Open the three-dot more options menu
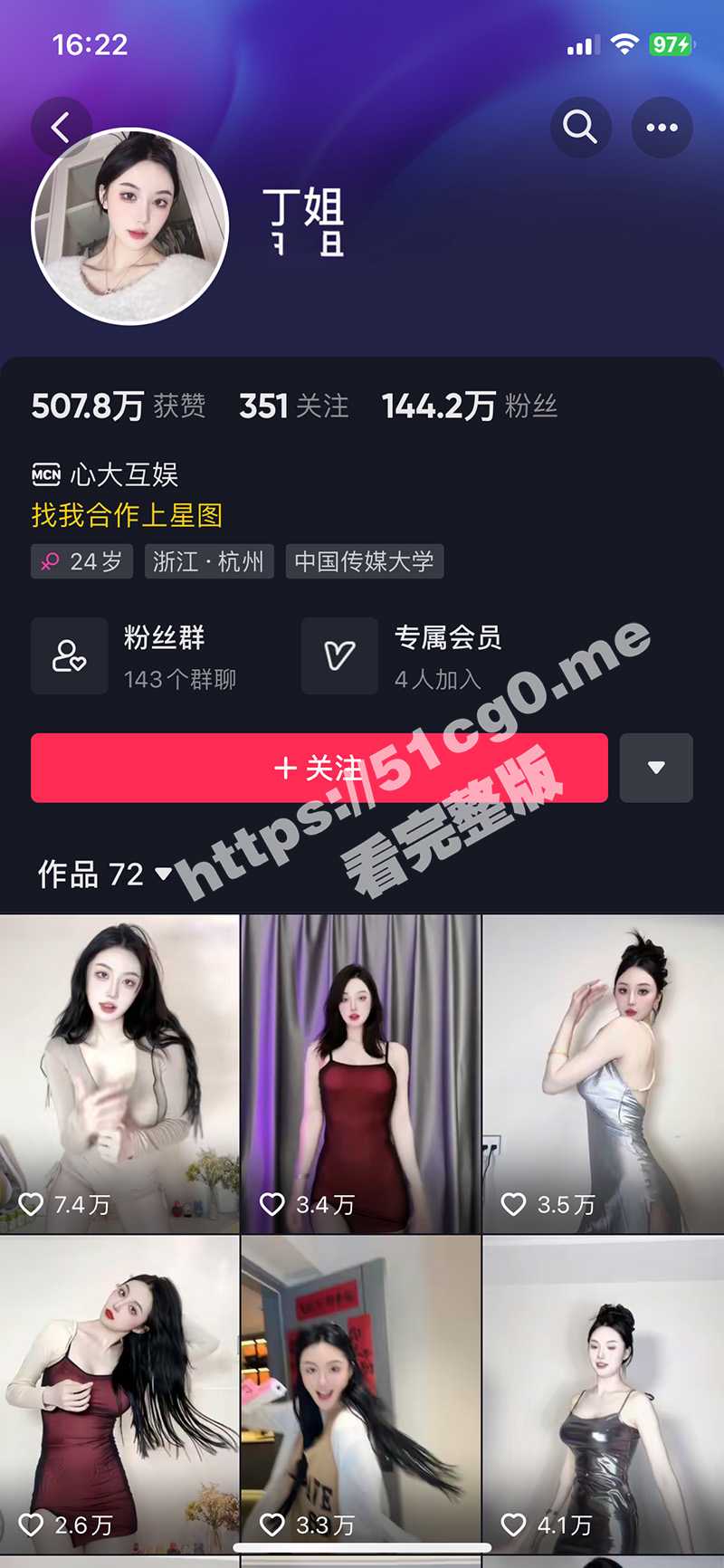The width and height of the screenshot is (724, 1568). click(662, 128)
